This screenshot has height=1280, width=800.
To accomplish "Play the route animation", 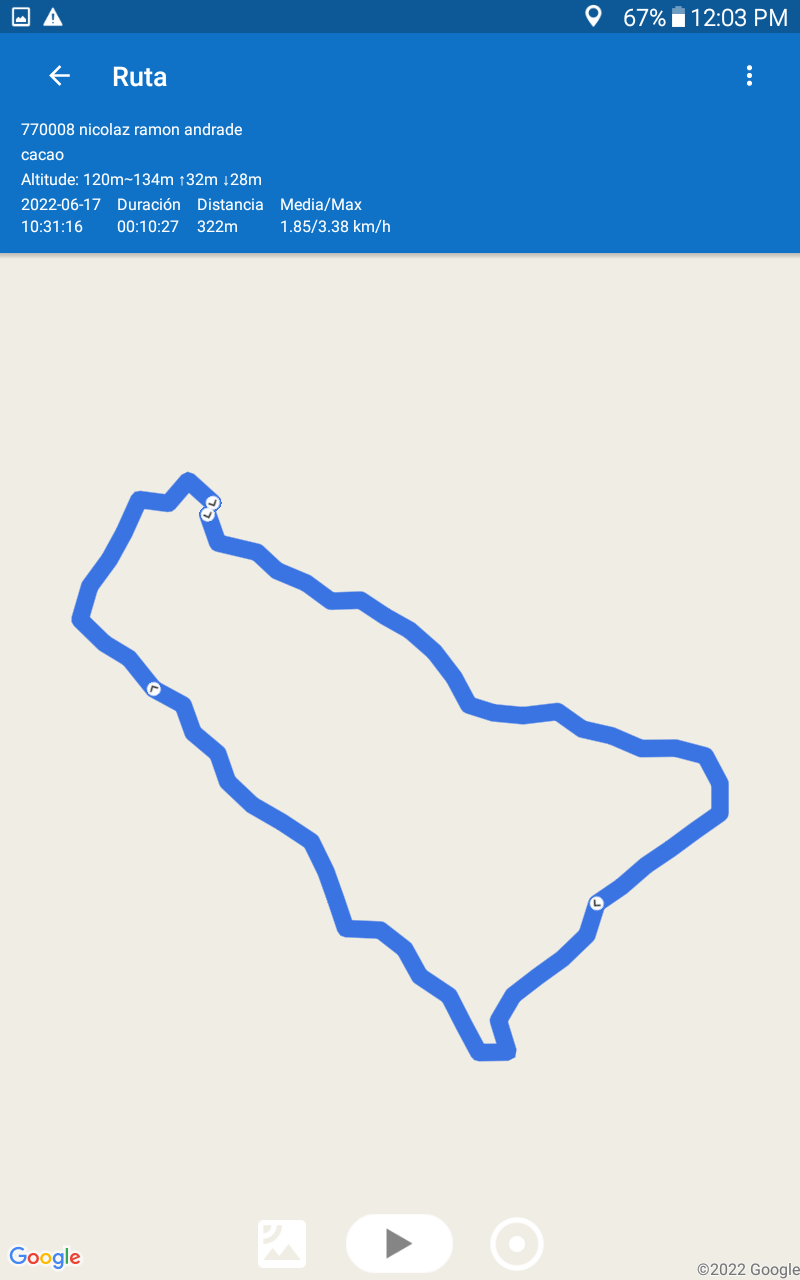I will coord(399,1243).
